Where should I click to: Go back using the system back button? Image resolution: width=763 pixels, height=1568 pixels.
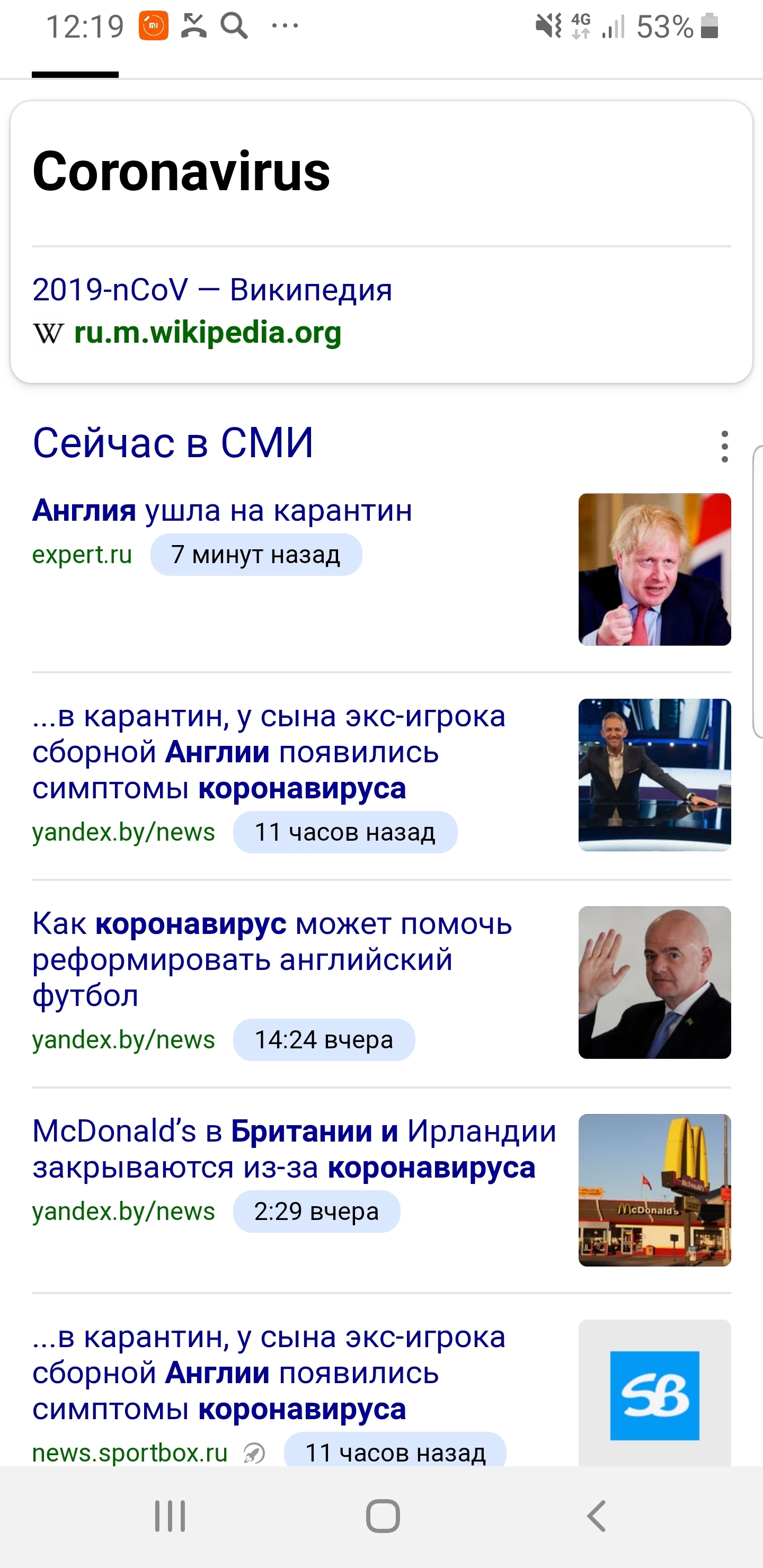pos(596,1516)
